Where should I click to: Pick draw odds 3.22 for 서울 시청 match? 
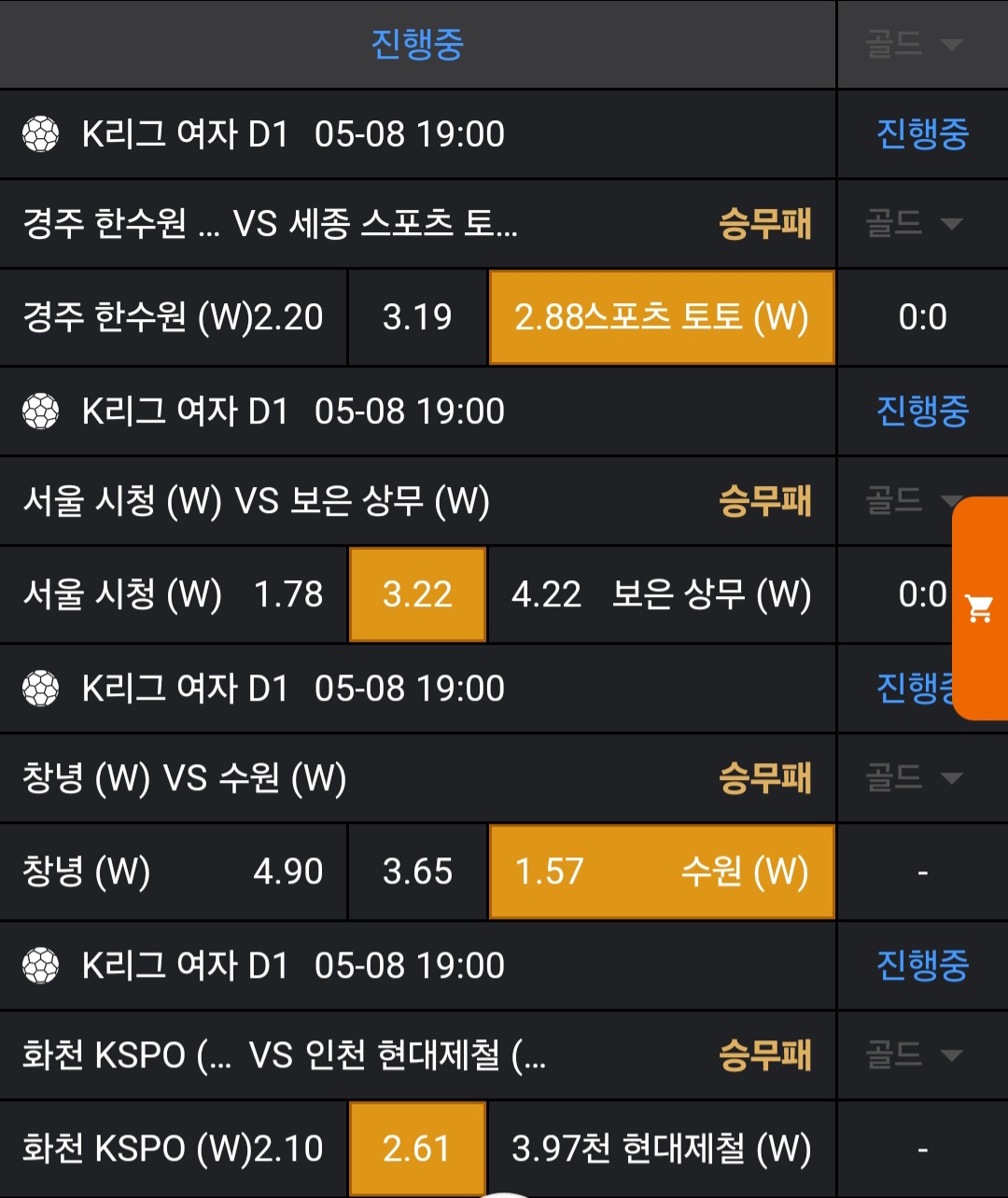[x=417, y=594]
